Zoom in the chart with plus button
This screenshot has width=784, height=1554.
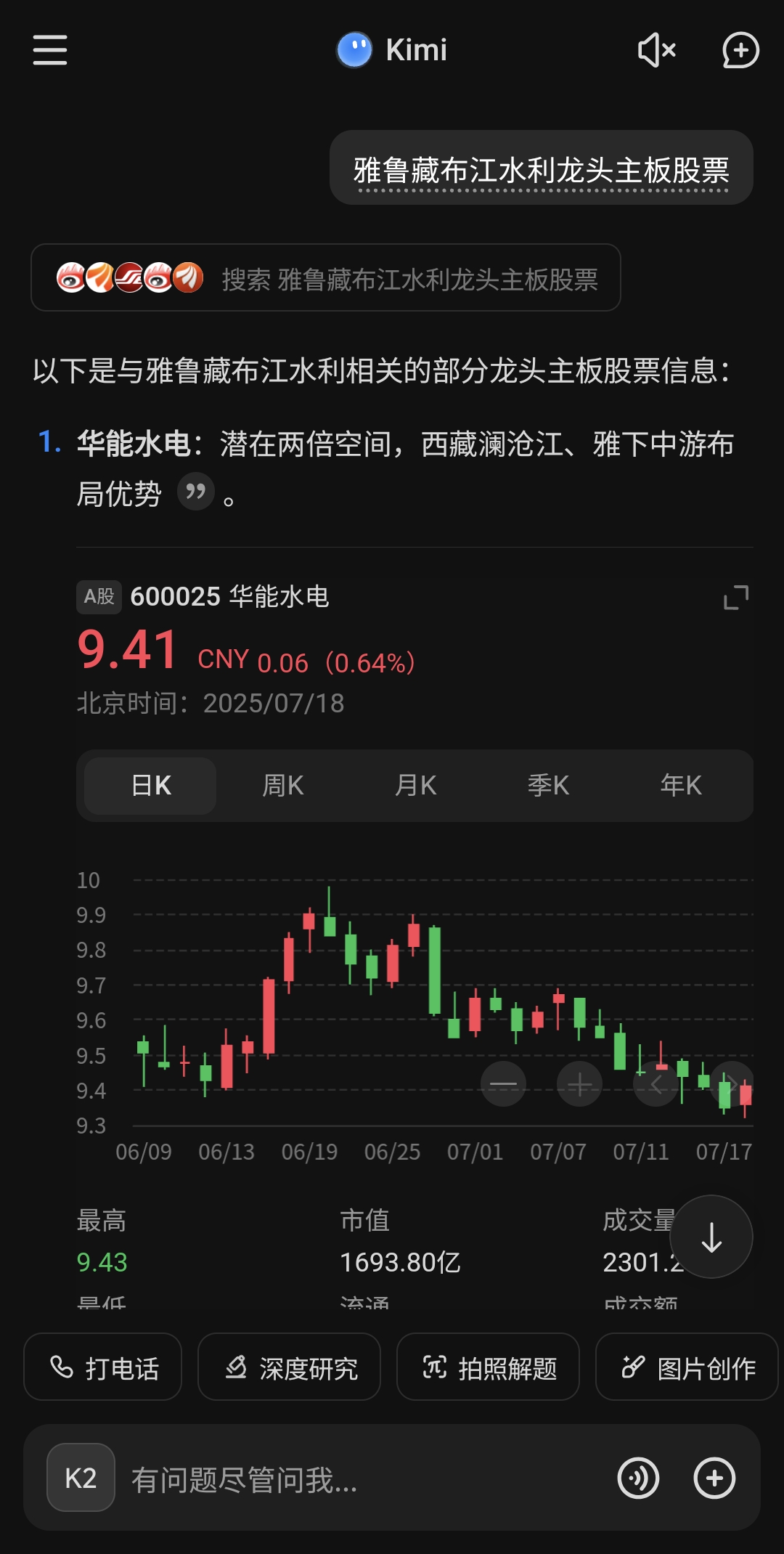click(x=579, y=1084)
